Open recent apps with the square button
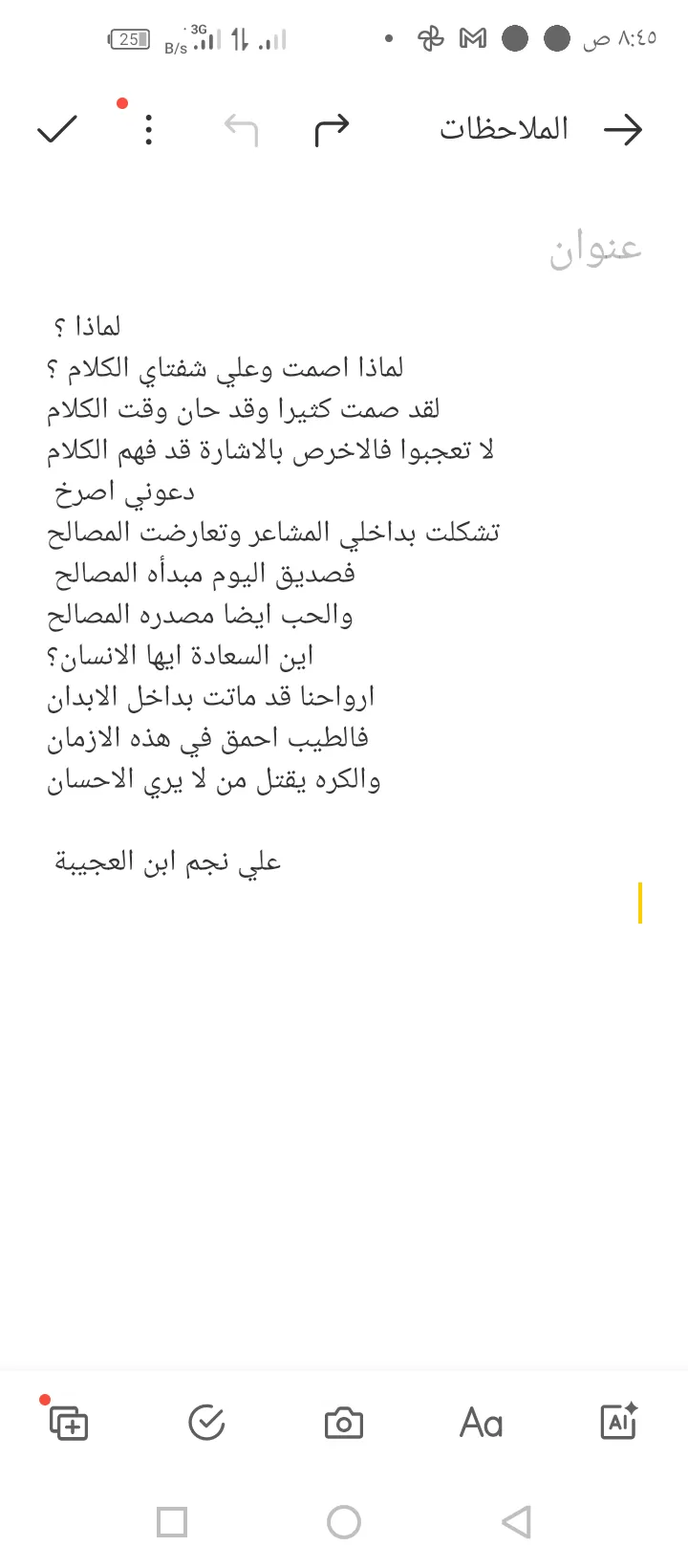688x1568 pixels. (172, 1521)
